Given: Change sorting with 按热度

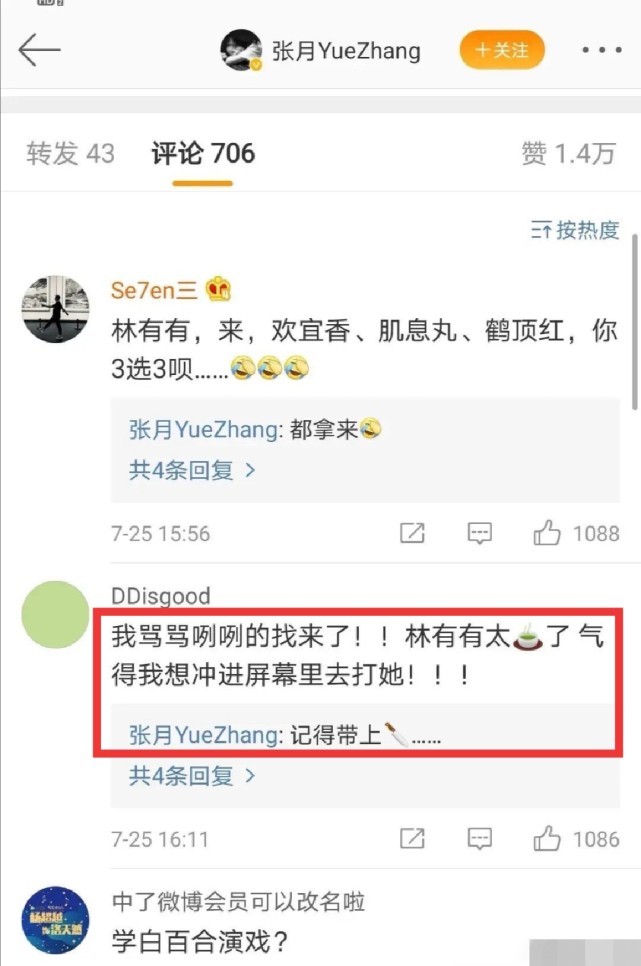Looking at the screenshot, I should (x=575, y=231).
